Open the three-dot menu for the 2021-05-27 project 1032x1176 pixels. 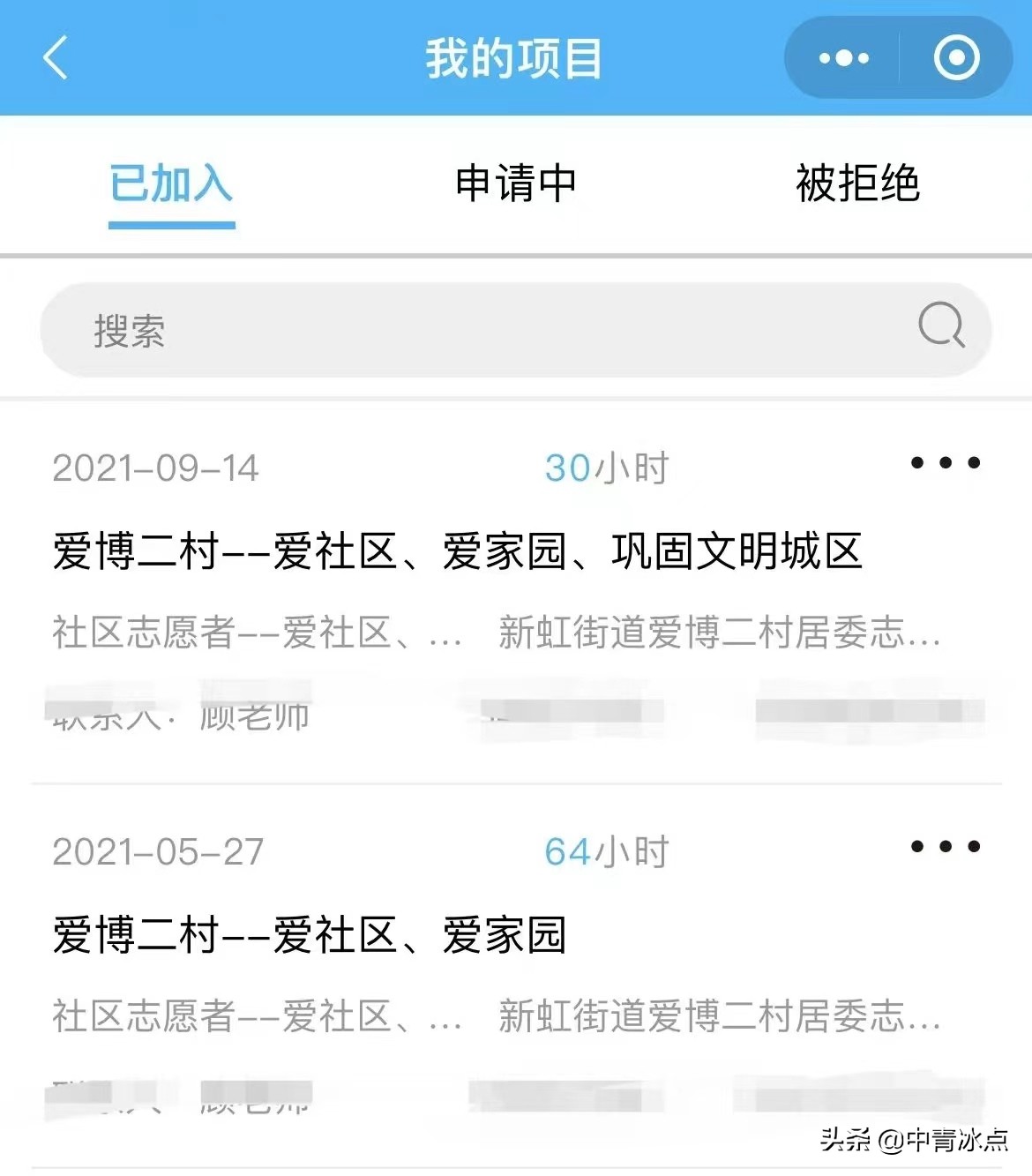click(944, 845)
